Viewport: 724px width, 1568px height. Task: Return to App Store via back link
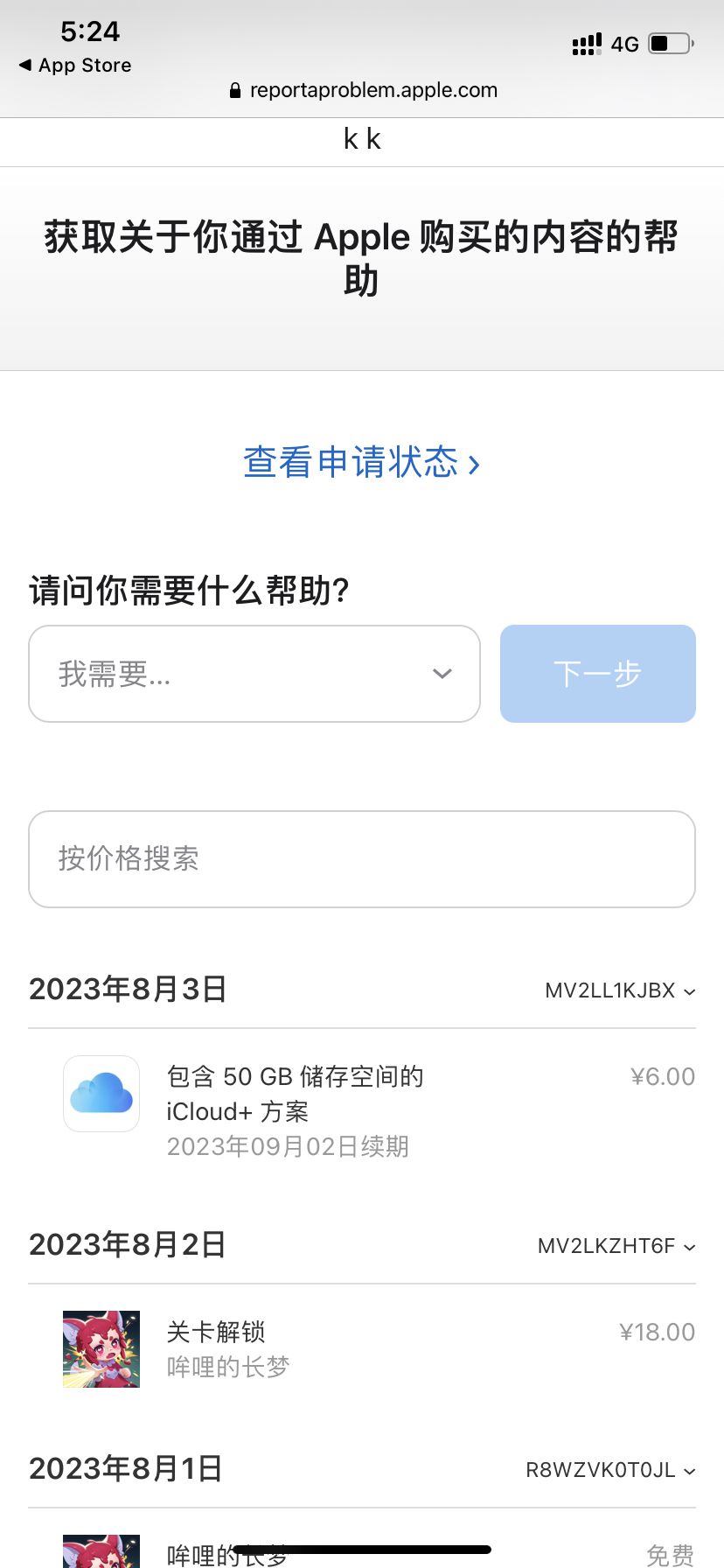(x=75, y=66)
